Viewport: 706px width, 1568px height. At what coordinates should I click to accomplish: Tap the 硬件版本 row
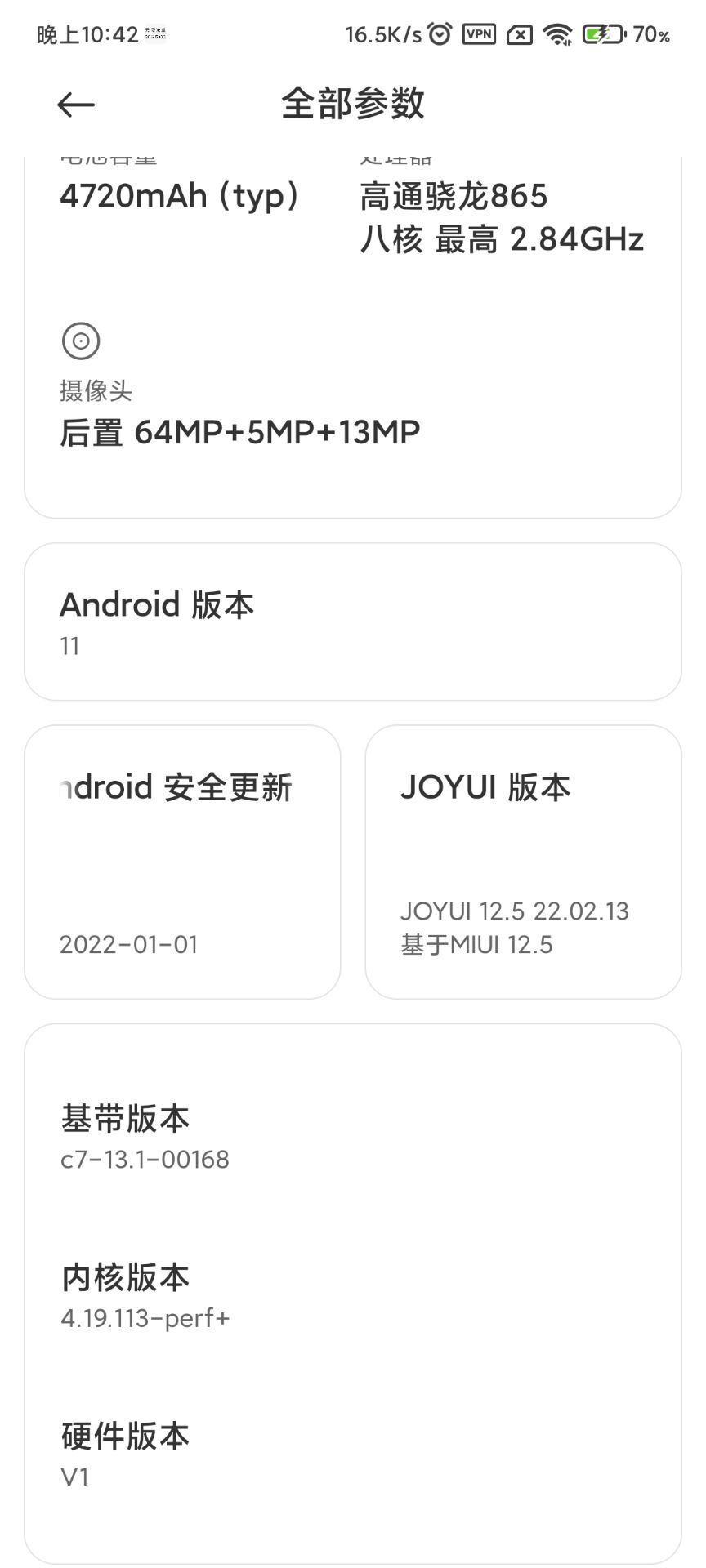click(353, 1454)
